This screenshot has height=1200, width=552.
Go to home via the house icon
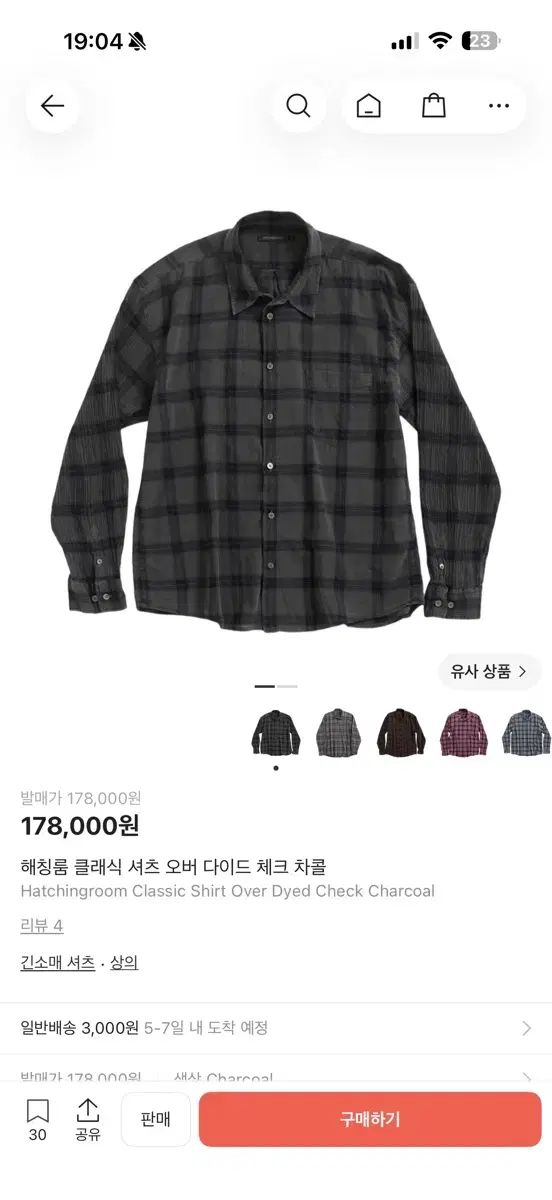(x=368, y=106)
